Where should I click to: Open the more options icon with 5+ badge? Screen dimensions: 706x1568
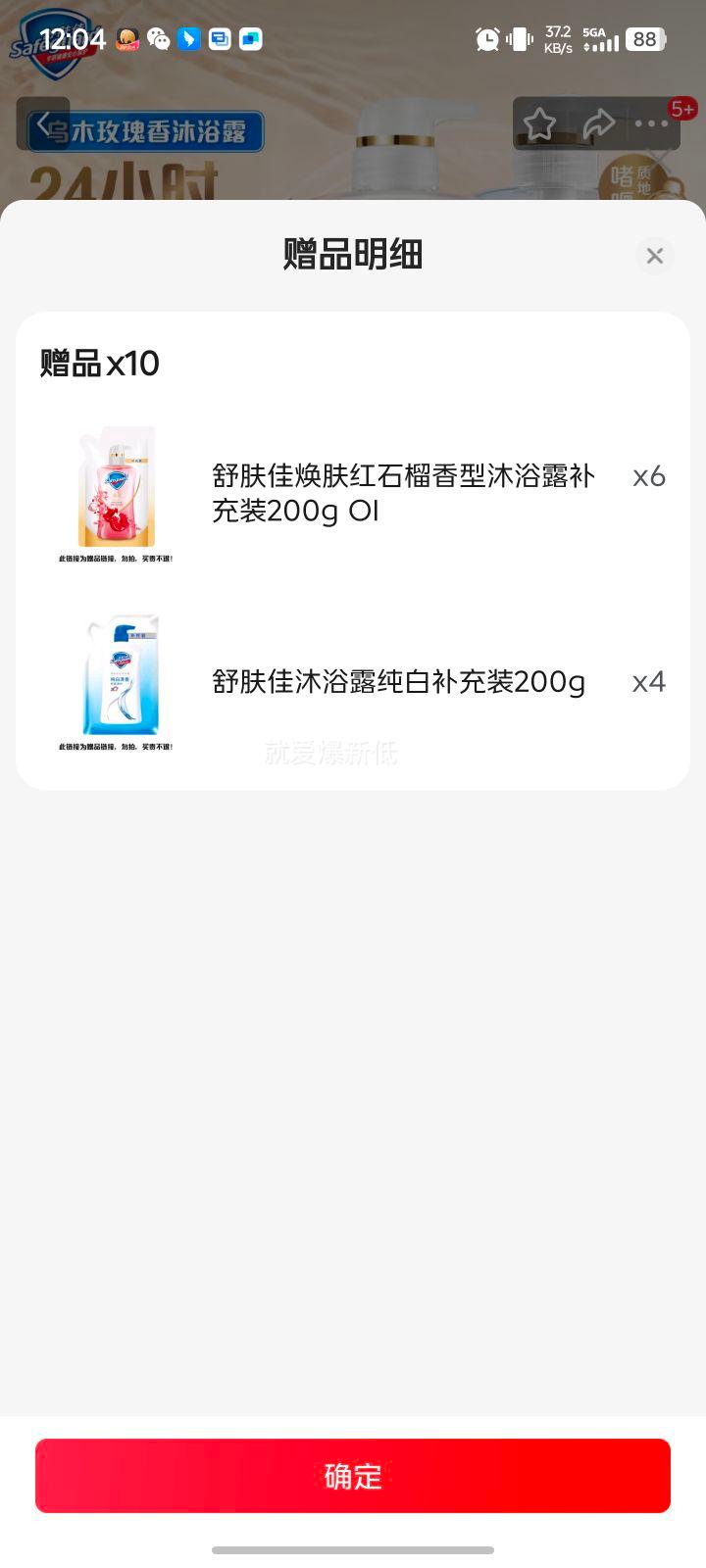point(653,123)
